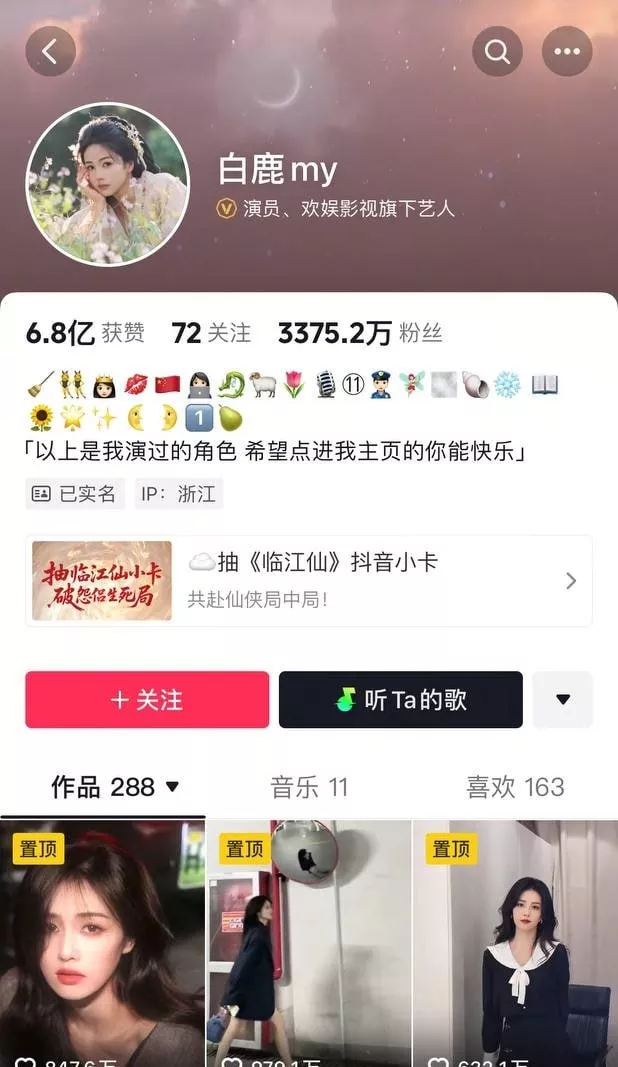Screen dimensions: 618x1067
Task: View the profile avatar photo
Action: pos(107,184)
